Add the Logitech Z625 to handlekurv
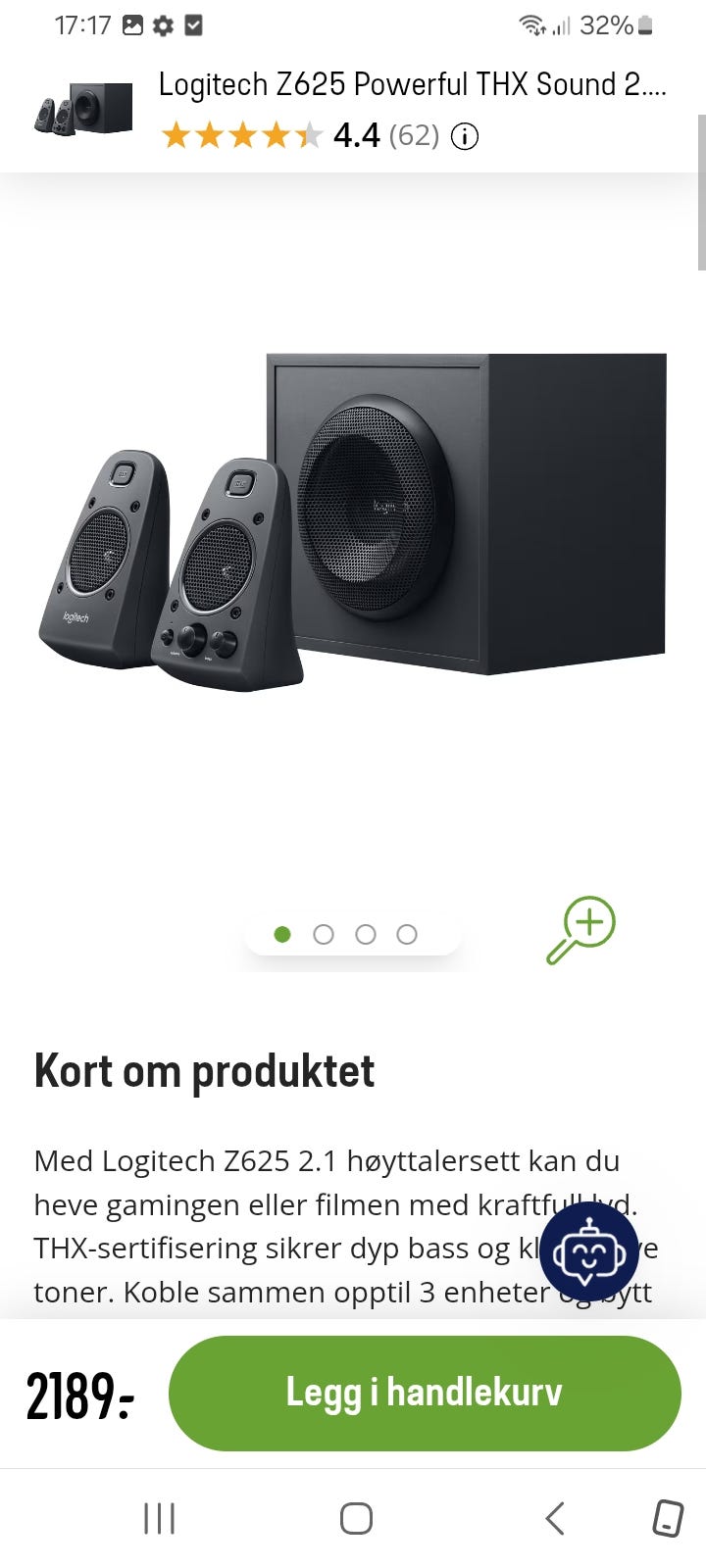 (425, 1393)
